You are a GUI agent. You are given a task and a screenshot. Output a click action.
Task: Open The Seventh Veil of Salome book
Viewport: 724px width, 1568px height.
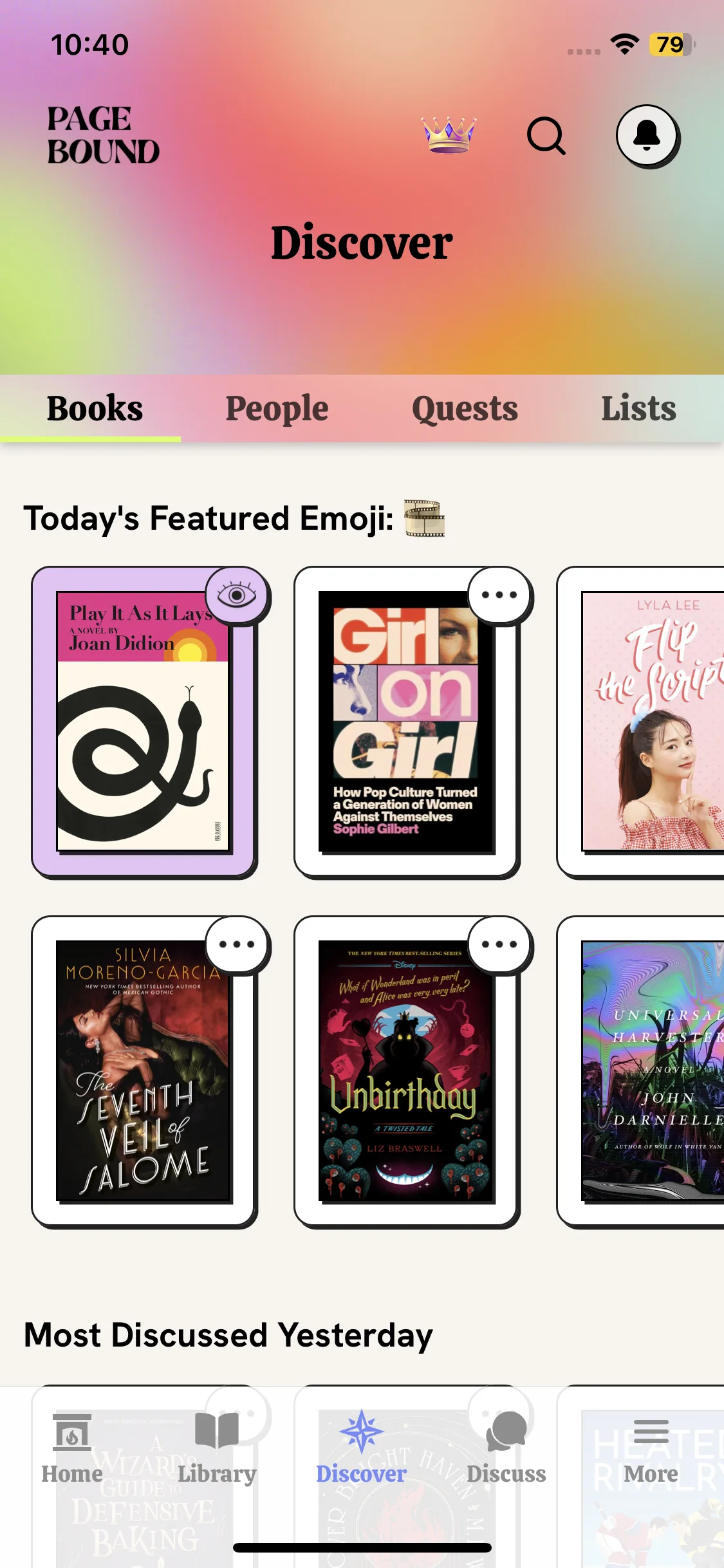(x=143, y=1072)
